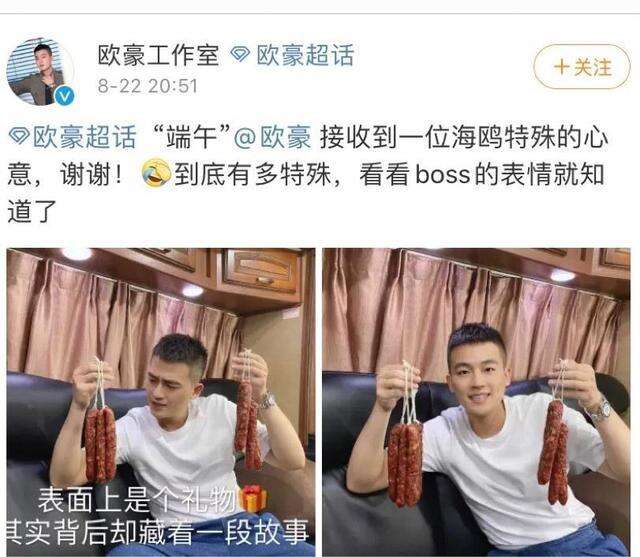This screenshot has height=557, width=640.
Task: Open the 欧豪工作室 username
Action: 158,55
